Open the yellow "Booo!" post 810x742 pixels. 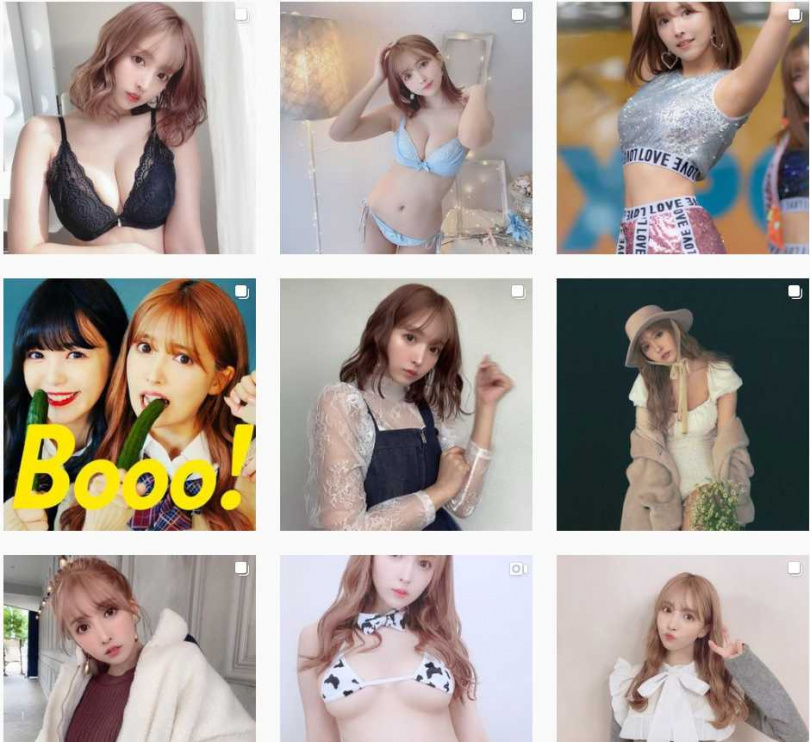click(x=129, y=404)
